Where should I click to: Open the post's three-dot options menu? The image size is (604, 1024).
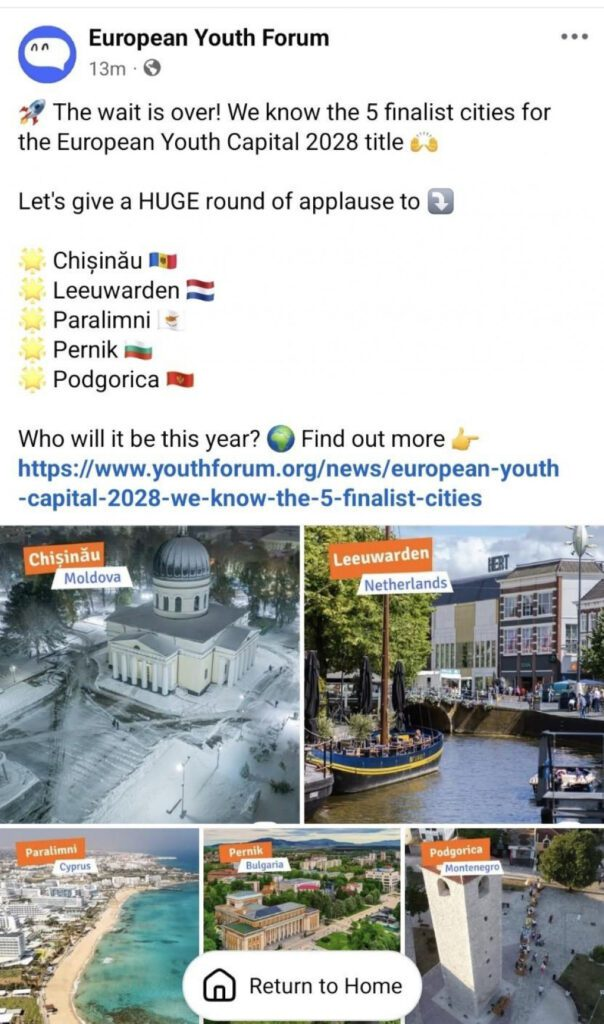(x=574, y=37)
